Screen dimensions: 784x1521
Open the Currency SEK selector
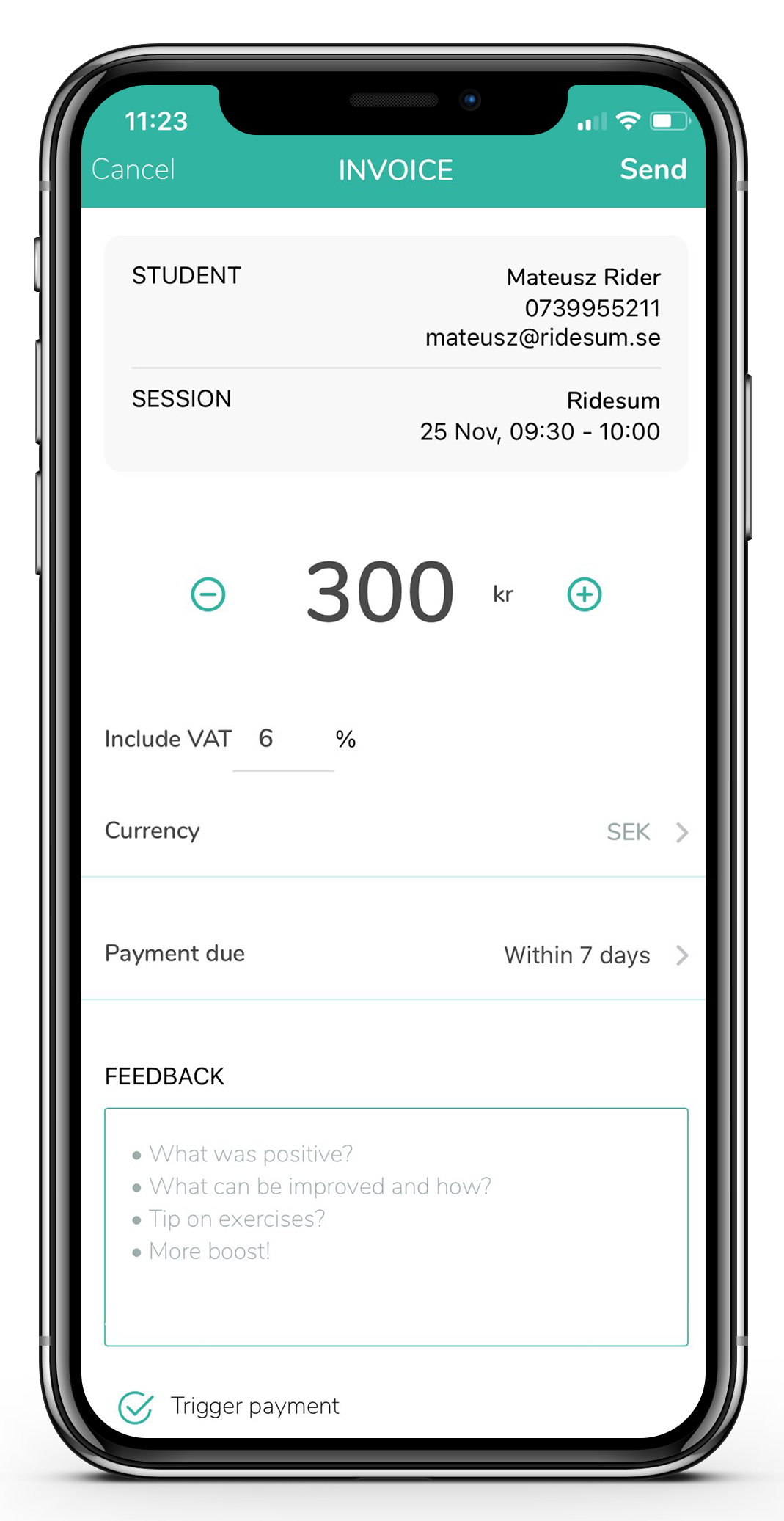pyautogui.click(x=645, y=832)
